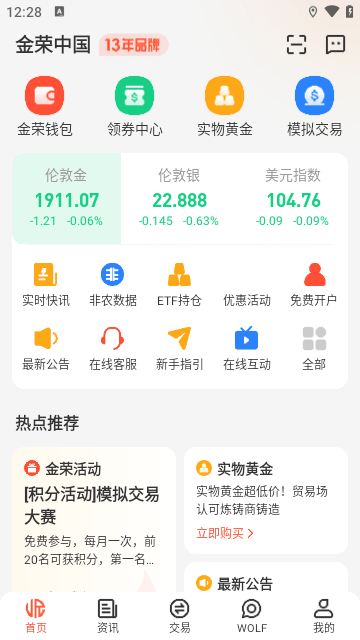This screenshot has width=360, height=640.
Task: Switch to the 资讯 tab
Action: click(108, 616)
